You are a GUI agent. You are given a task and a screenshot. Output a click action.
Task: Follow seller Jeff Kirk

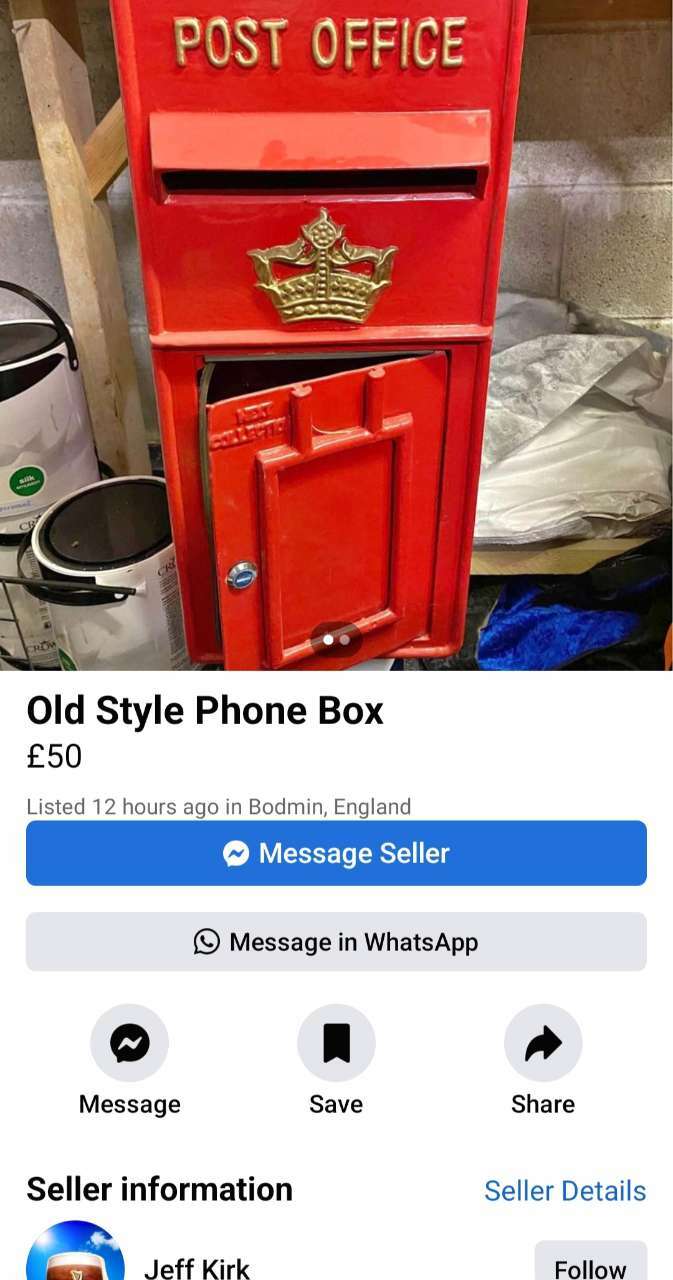pyautogui.click(x=590, y=1262)
